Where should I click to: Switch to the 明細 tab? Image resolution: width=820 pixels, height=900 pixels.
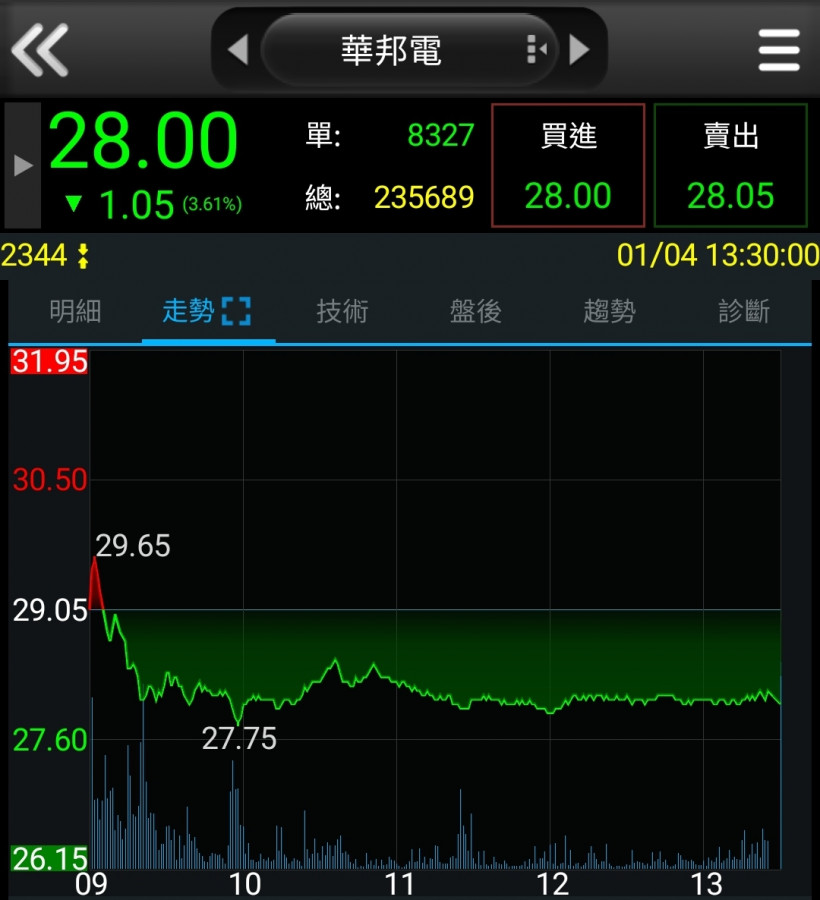75,312
